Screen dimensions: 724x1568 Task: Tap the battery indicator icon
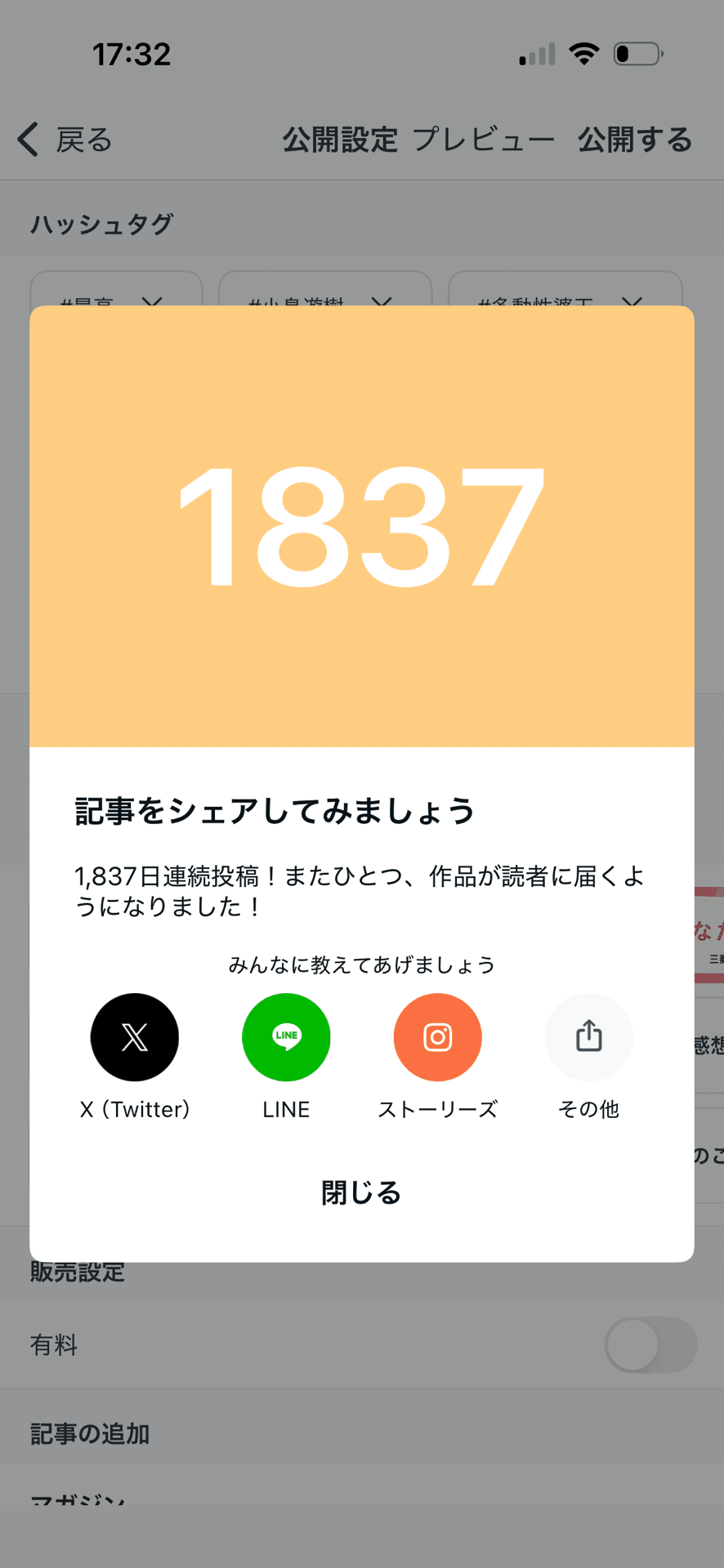pos(636,52)
